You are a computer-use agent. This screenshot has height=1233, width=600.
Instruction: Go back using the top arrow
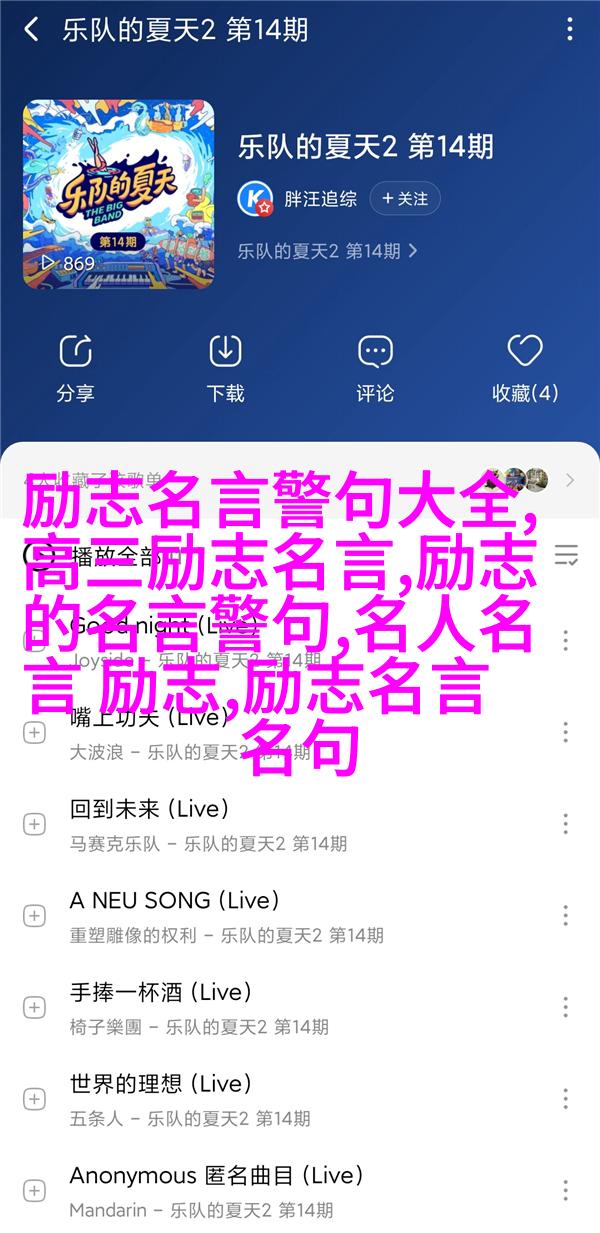pos(31,30)
